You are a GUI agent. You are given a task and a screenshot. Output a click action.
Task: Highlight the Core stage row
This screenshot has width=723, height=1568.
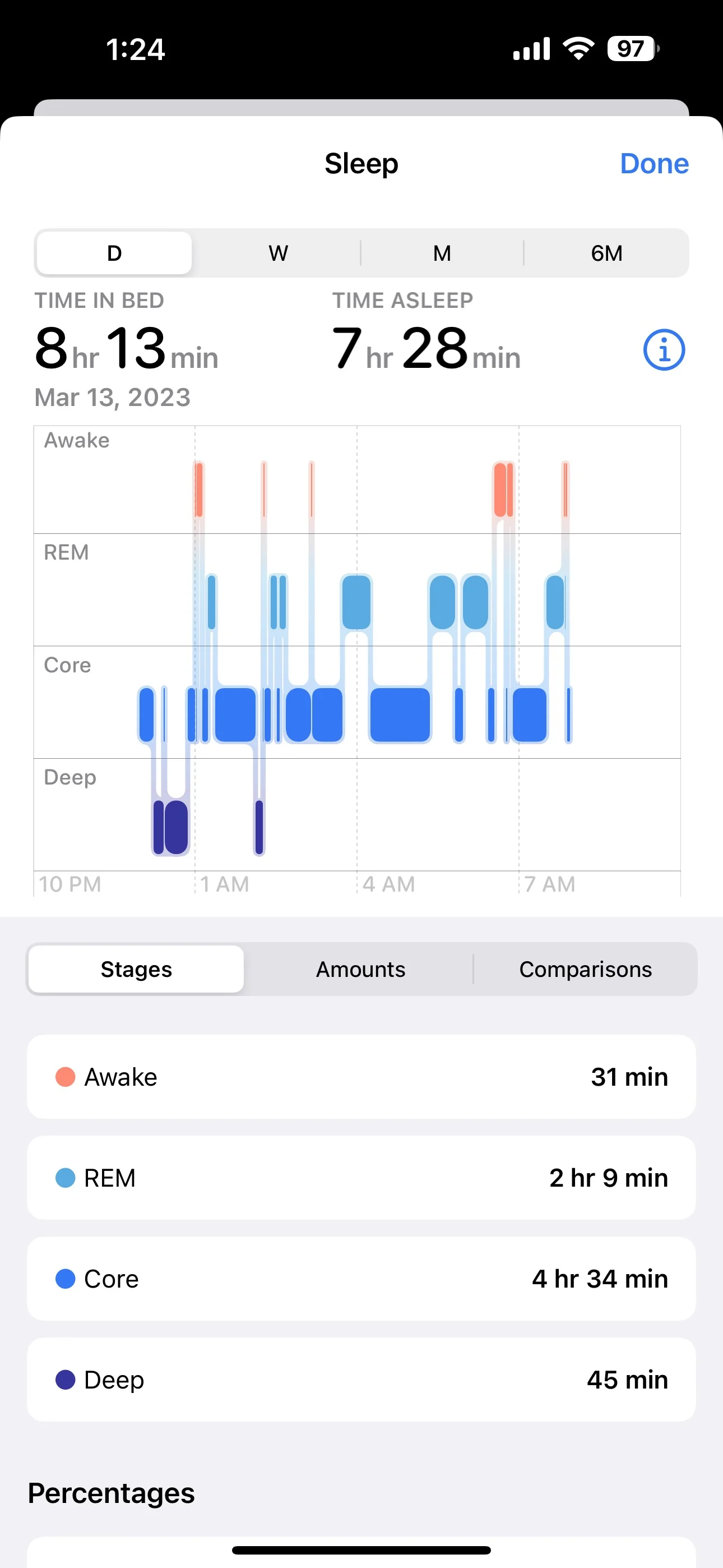tap(361, 1279)
